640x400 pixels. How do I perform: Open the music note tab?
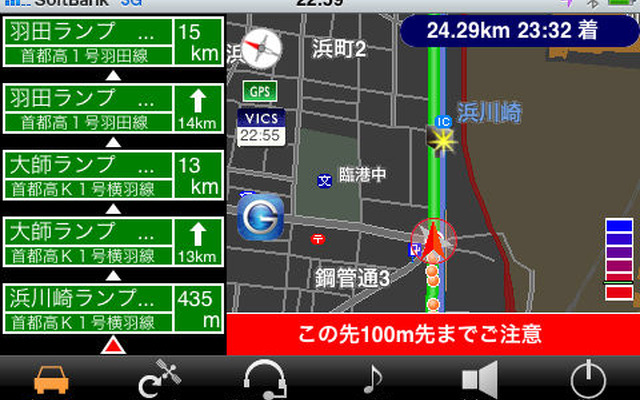[373, 379]
